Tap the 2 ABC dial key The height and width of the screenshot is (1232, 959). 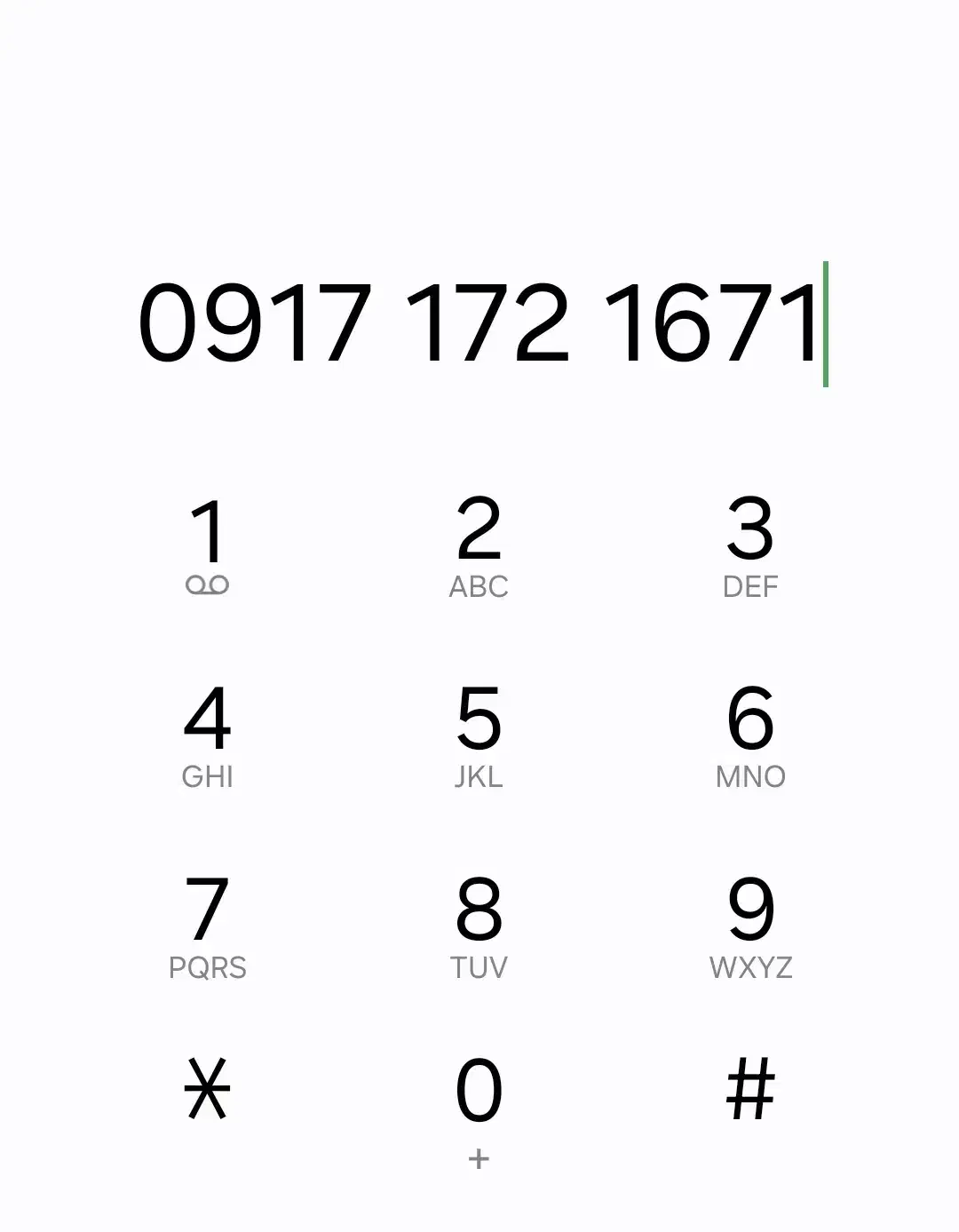pyautogui.click(x=479, y=542)
